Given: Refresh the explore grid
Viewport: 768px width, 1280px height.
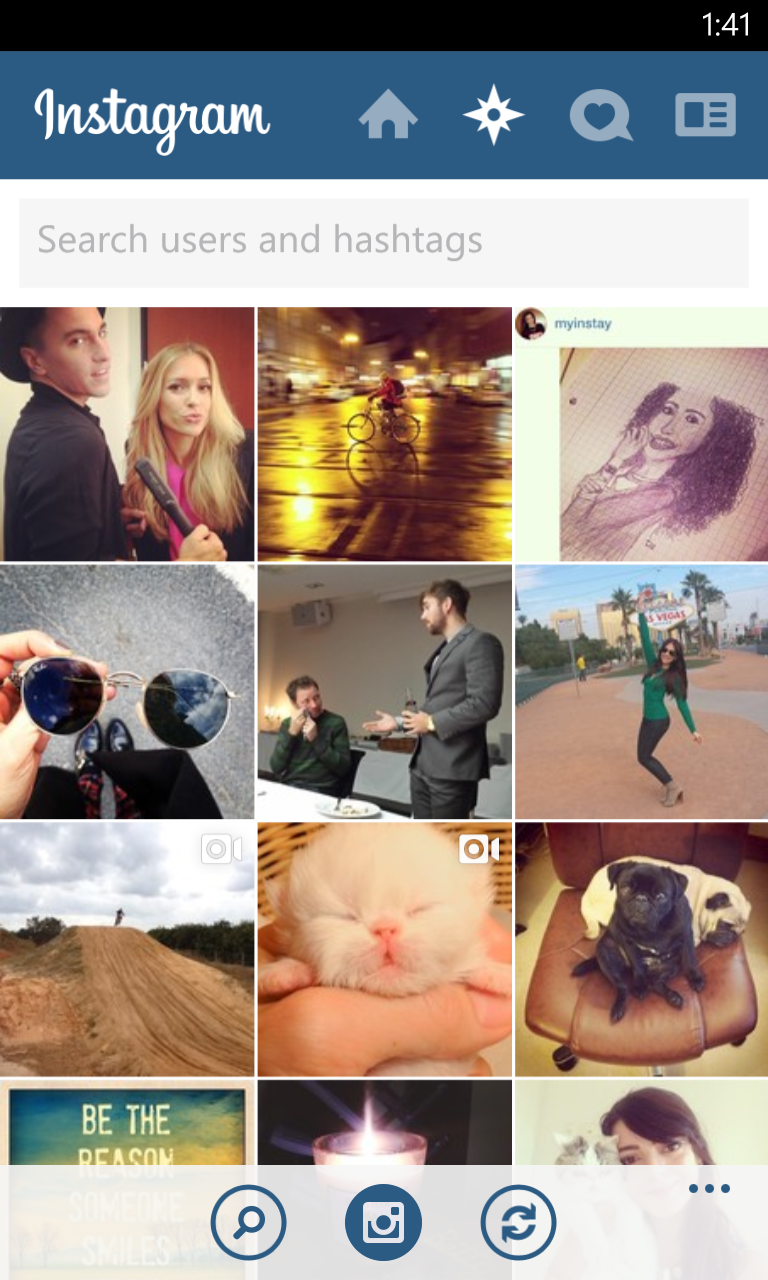Looking at the screenshot, I should pos(518,1222).
